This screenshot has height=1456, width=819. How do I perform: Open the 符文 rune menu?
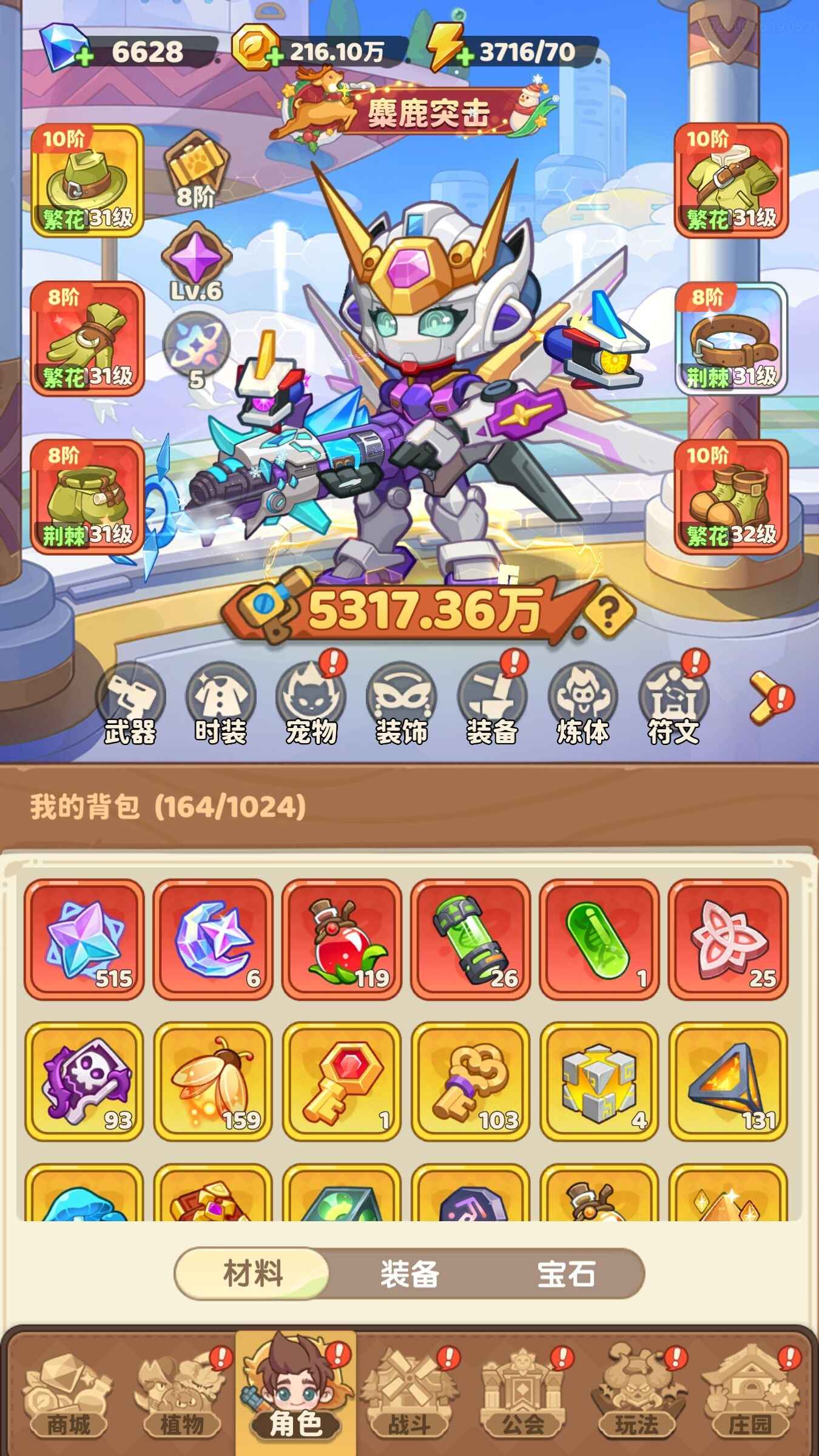click(673, 705)
